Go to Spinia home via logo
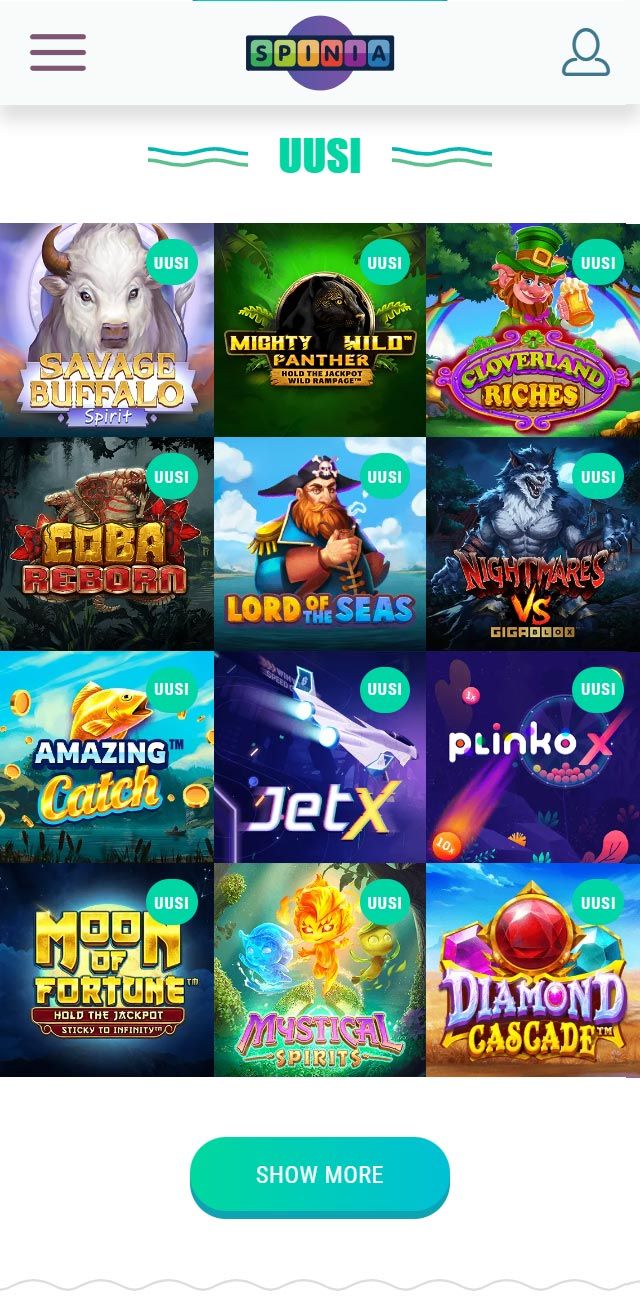The height and width of the screenshot is (1316, 640). coord(320,53)
